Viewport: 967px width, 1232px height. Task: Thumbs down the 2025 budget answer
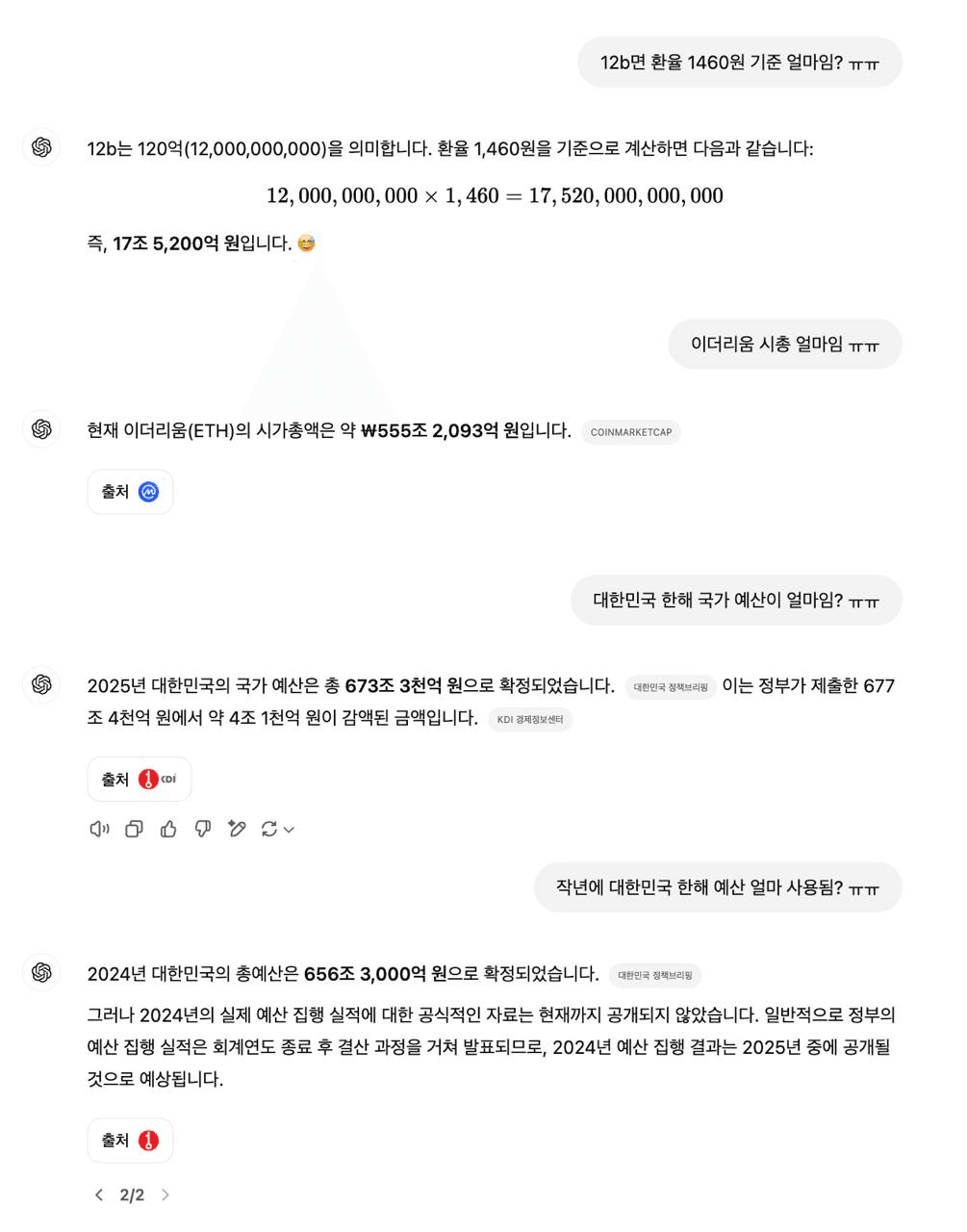pos(202,829)
